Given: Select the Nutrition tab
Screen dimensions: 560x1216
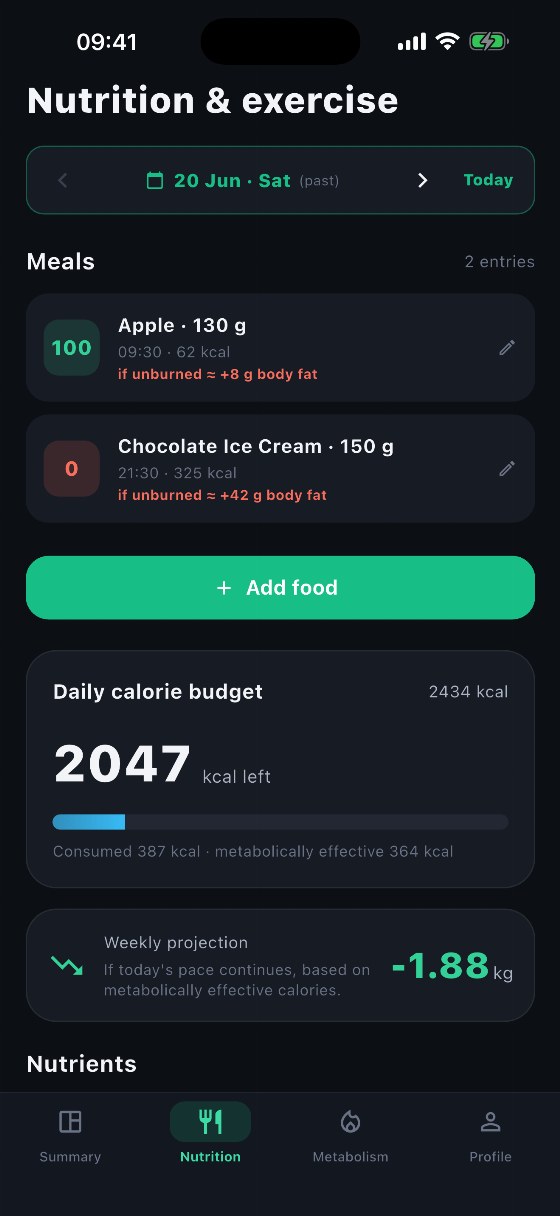Looking at the screenshot, I should click(x=210, y=1136).
